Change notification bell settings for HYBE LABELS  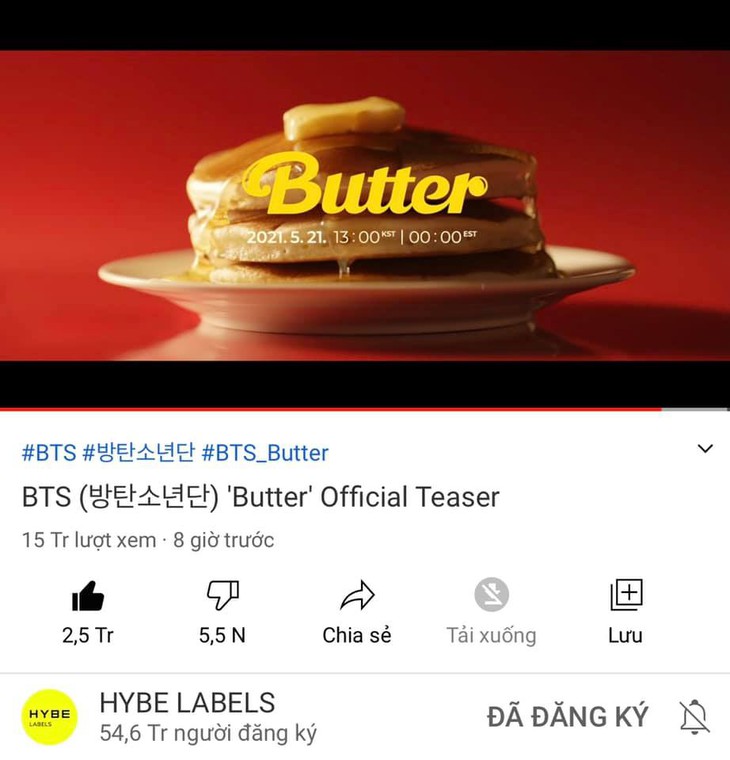(693, 717)
